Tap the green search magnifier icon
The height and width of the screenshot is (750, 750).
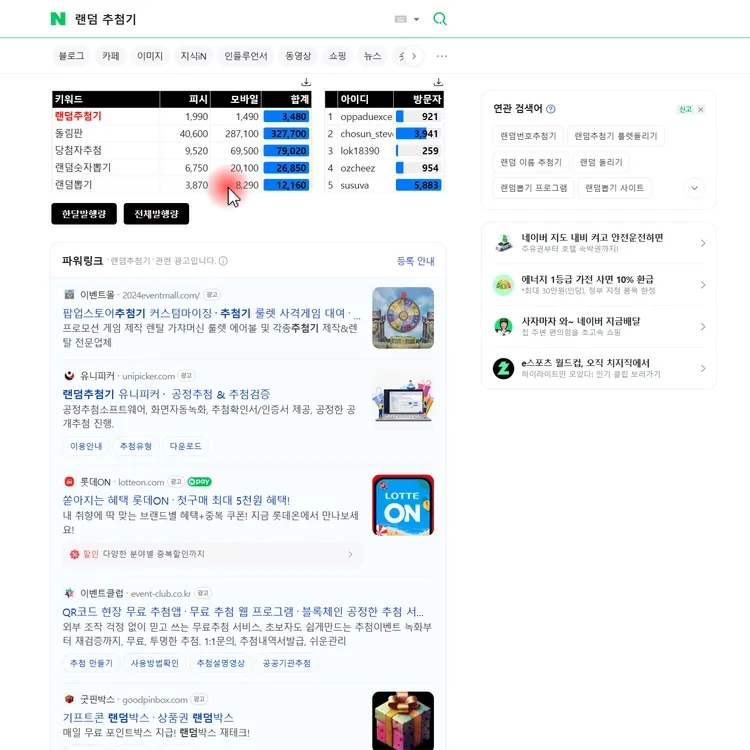pos(439,19)
